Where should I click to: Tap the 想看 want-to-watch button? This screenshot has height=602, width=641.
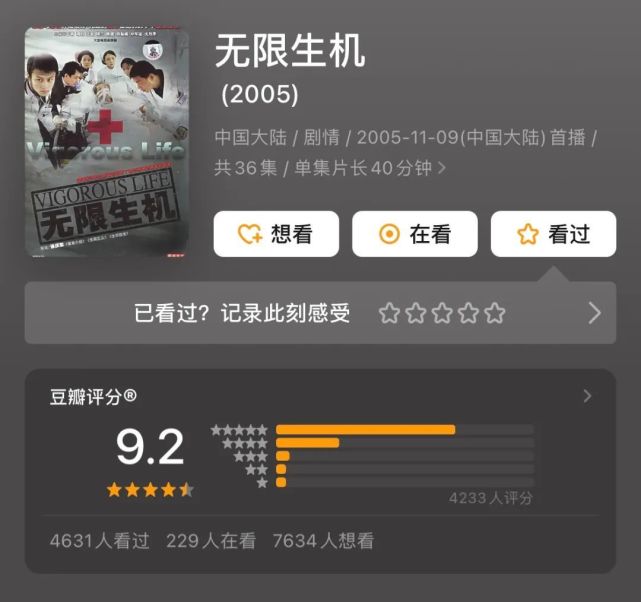tap(275, 234)
